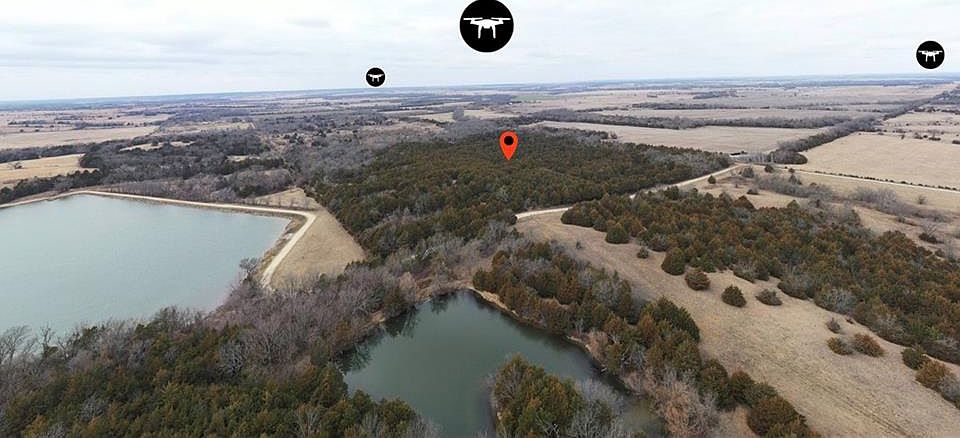This screenshot has width=960, height=438.
Task: Open the orange location pin marker
Action: point(508,144)
